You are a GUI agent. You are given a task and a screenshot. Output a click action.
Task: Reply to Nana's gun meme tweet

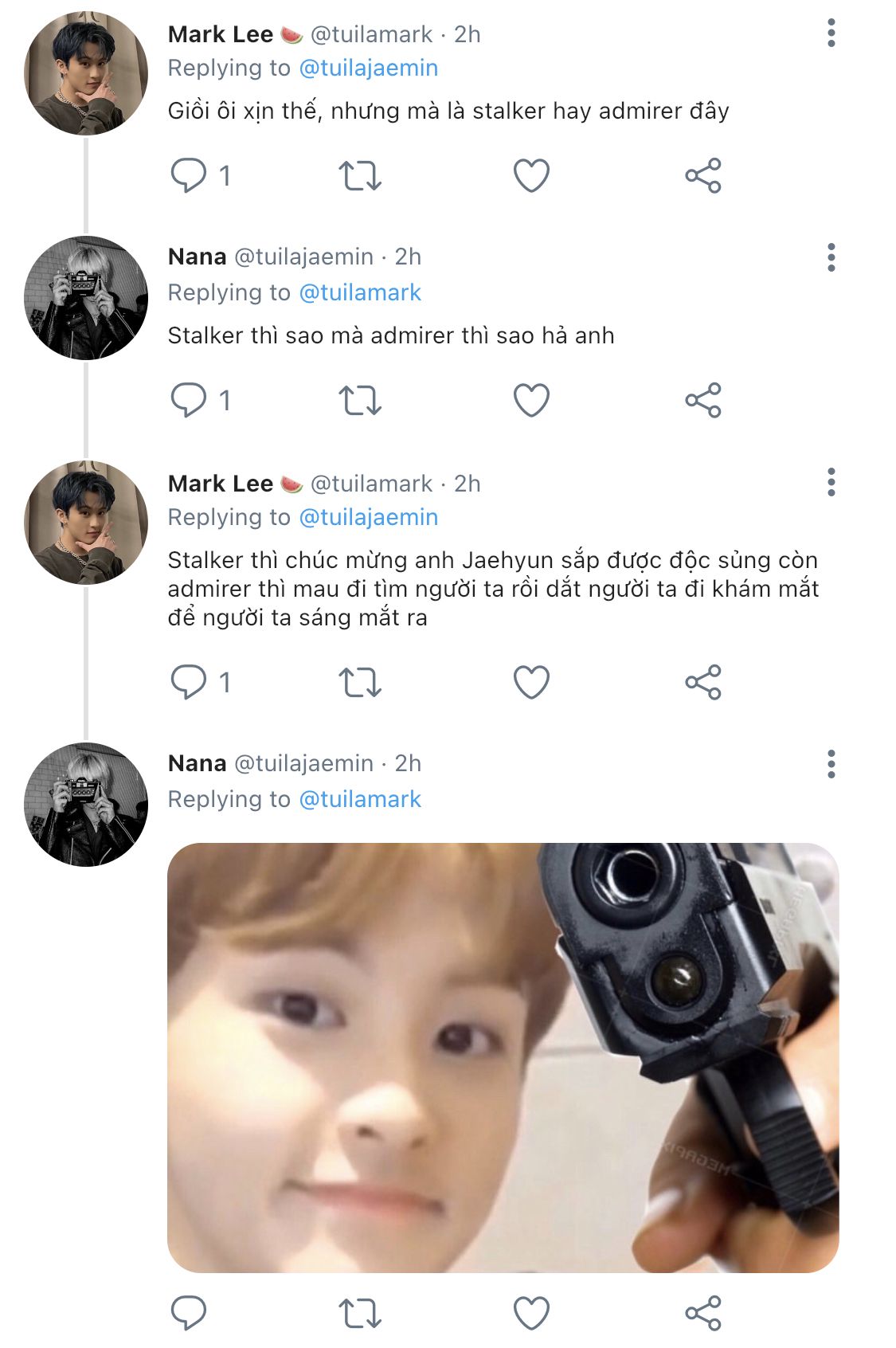(x=189, y=1314)
